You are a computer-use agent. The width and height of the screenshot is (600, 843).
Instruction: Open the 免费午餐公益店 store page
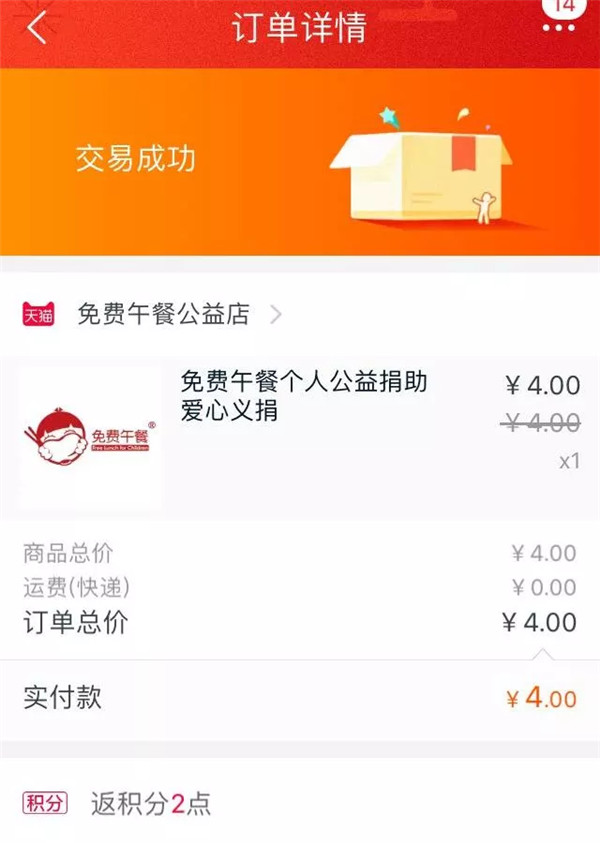pos(163,315)
